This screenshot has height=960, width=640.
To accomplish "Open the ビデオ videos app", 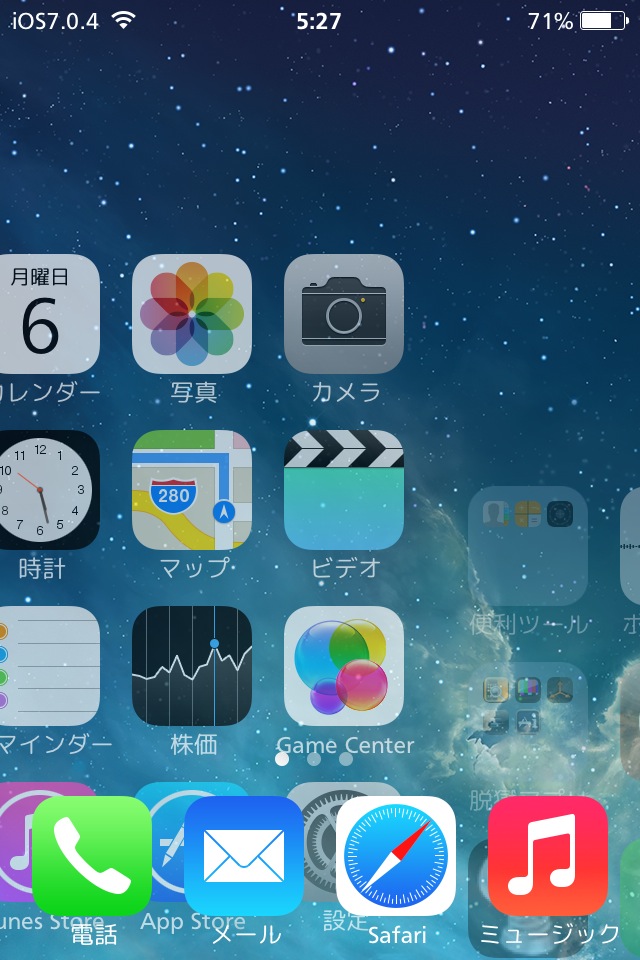I will pos(344,490).
